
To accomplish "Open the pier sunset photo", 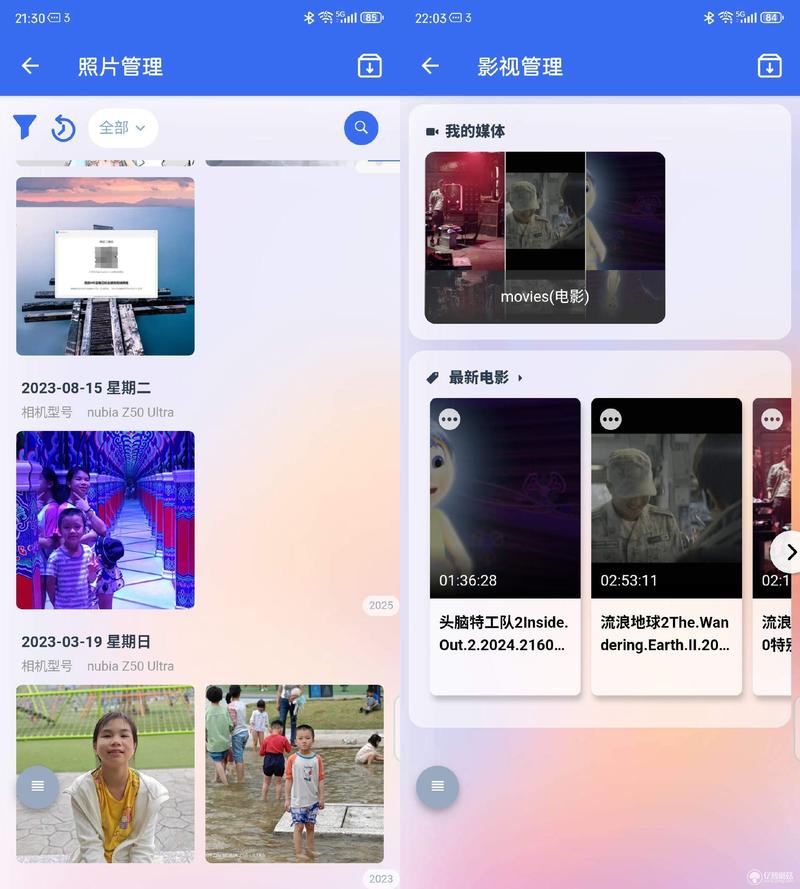I will 105,266.
